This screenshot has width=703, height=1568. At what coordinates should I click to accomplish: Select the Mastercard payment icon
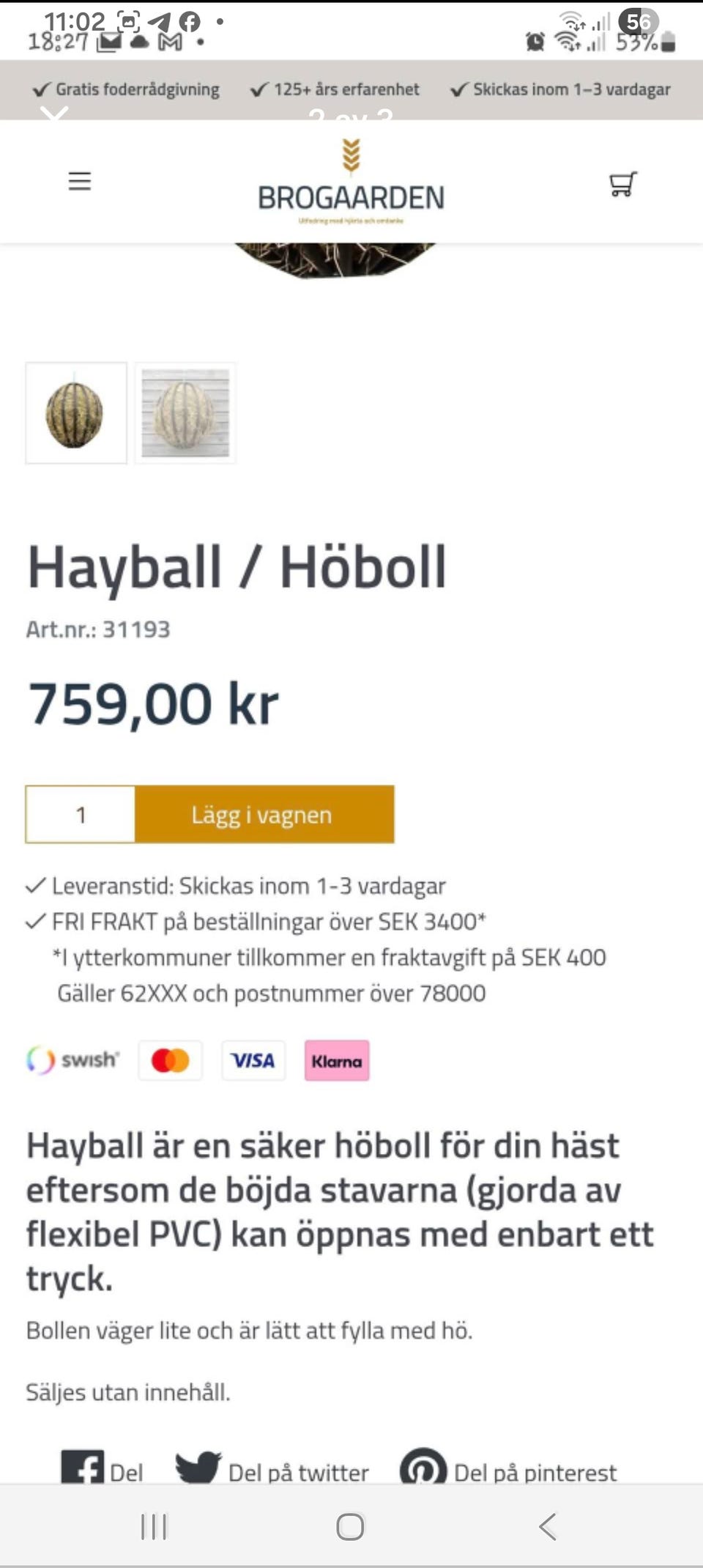171,1060
